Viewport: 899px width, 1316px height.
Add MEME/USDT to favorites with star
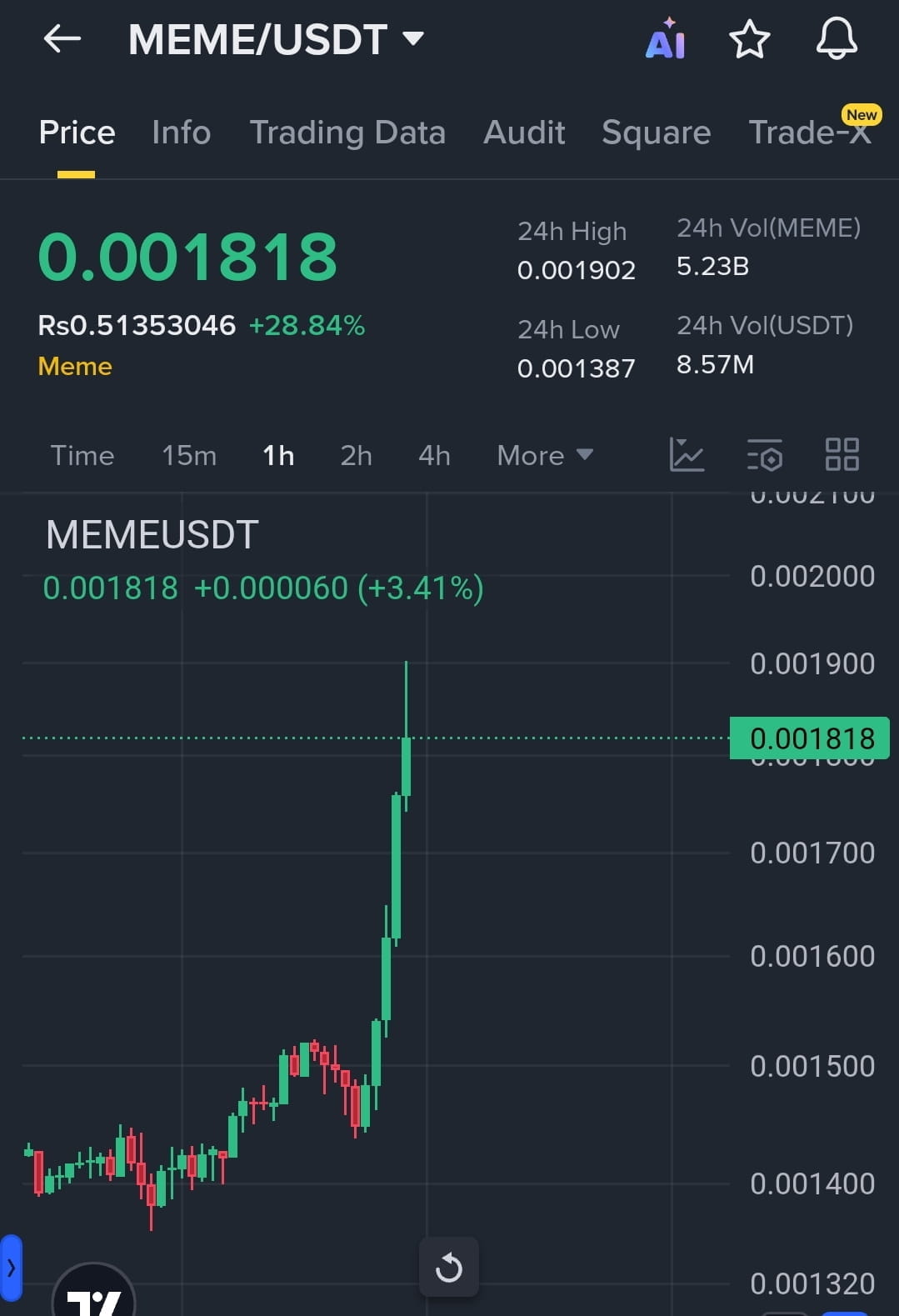(x=749, y=39)
